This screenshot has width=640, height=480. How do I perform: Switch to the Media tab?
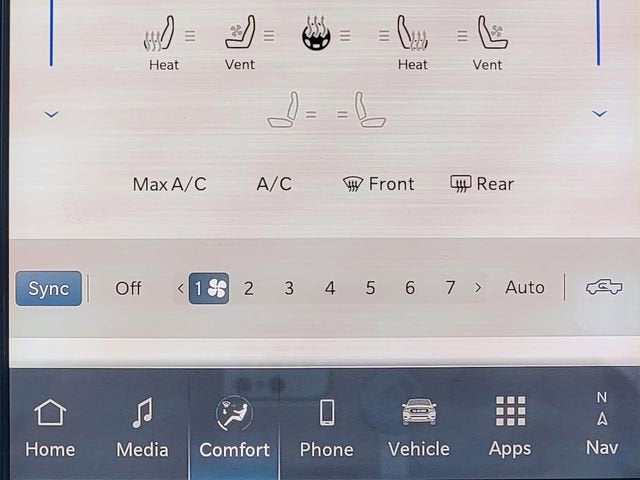pyautogui.click(x=142, y=427)
